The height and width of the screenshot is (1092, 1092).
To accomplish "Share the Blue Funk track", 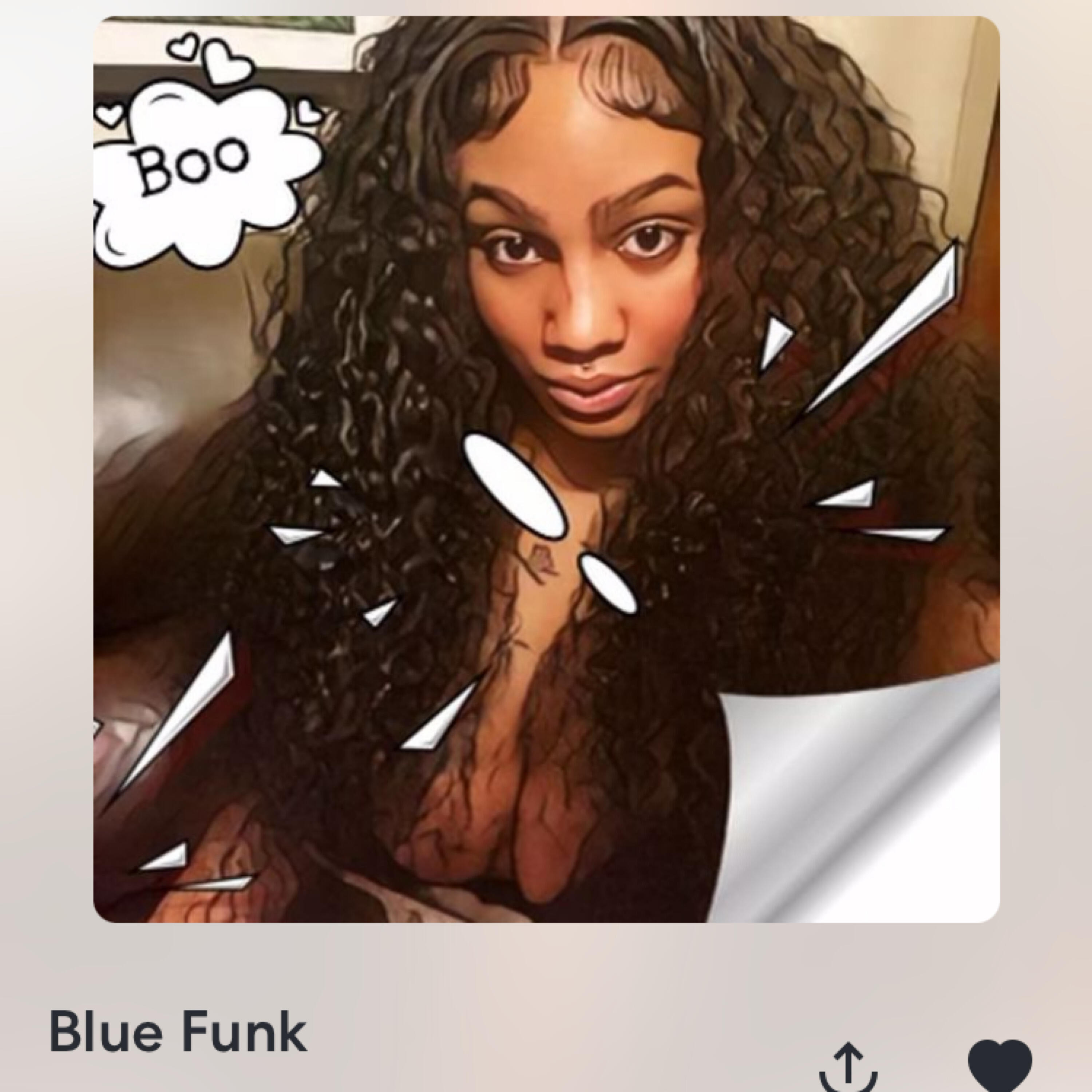I will coord(848,1066).
